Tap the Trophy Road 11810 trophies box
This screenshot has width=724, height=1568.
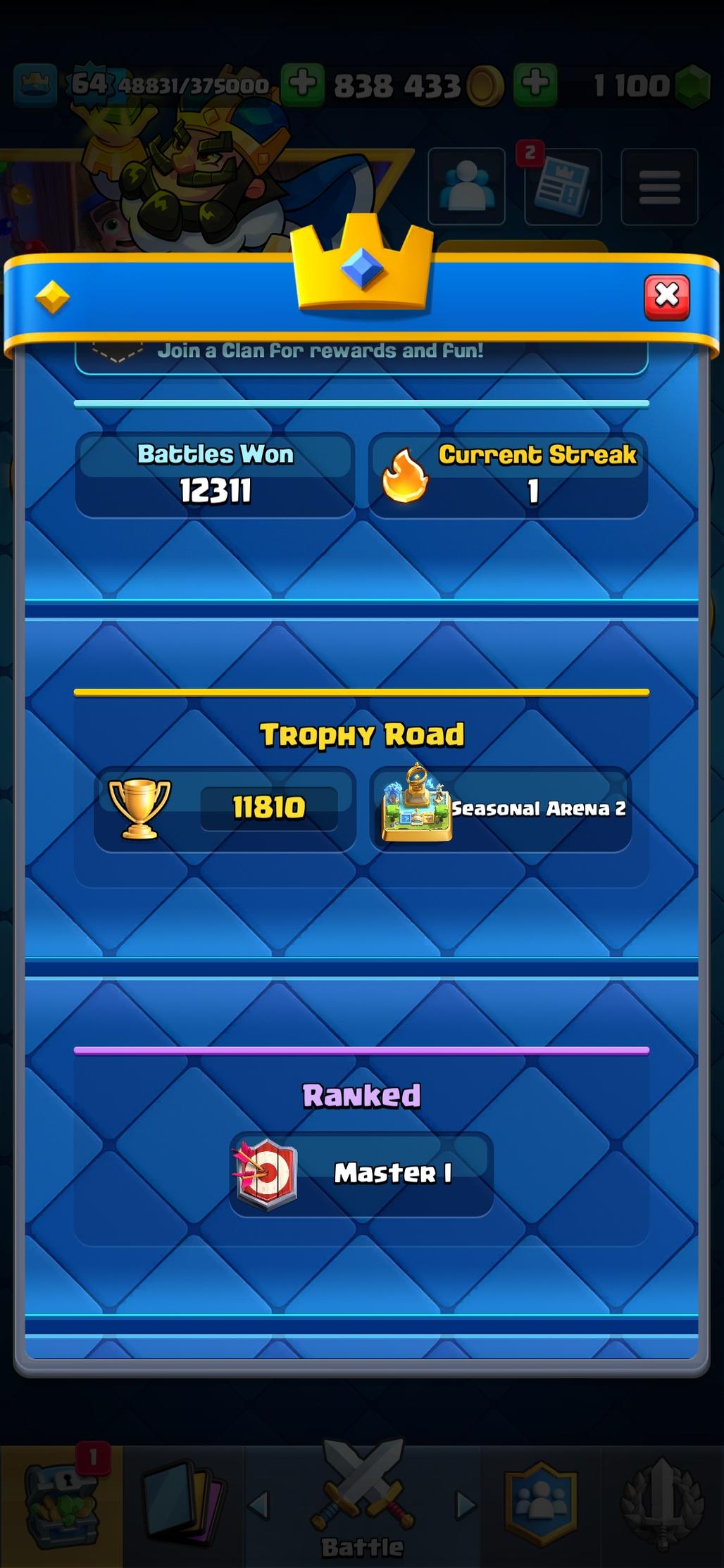(225, 808)
